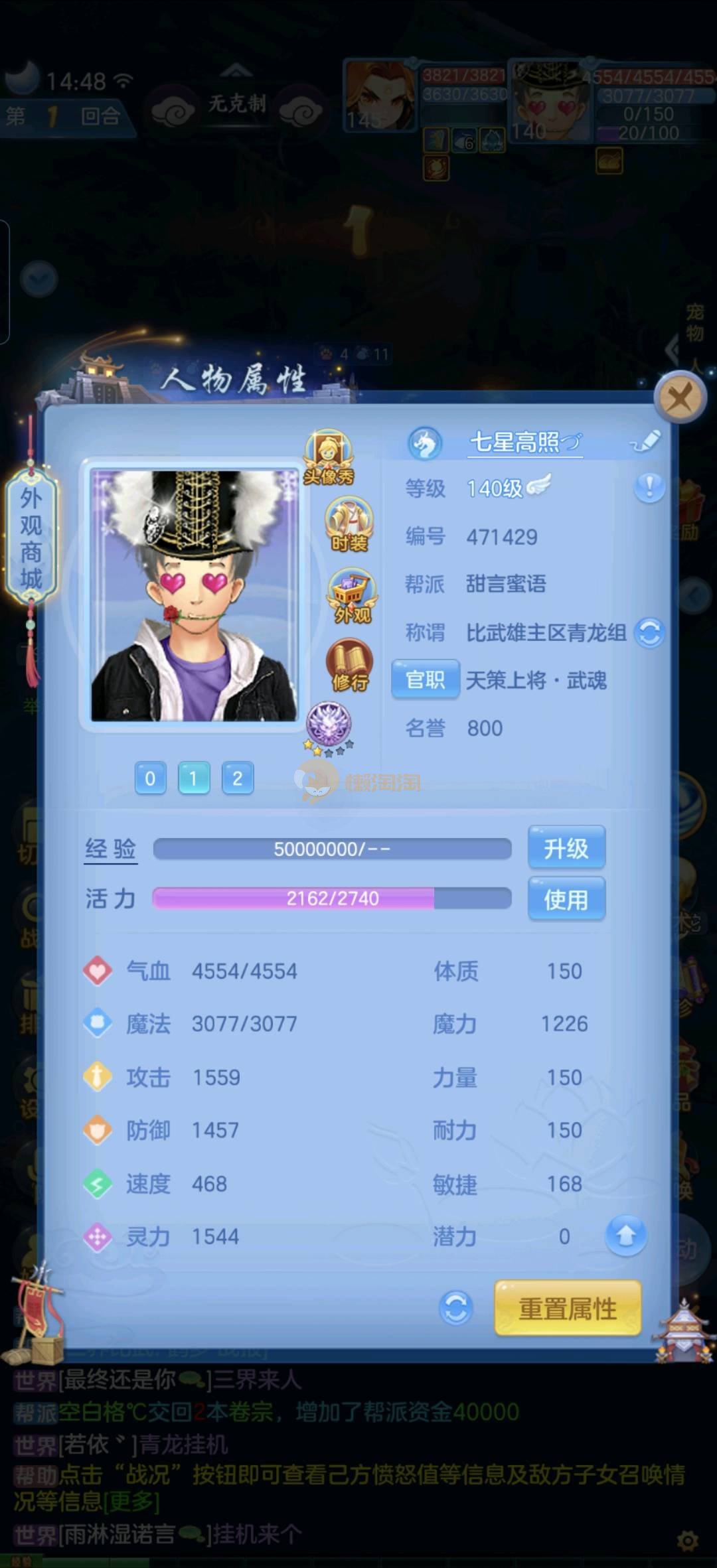717x1568 pixels.
Task: Open the 时装 fashion menu
Action: tap(349, 526)
